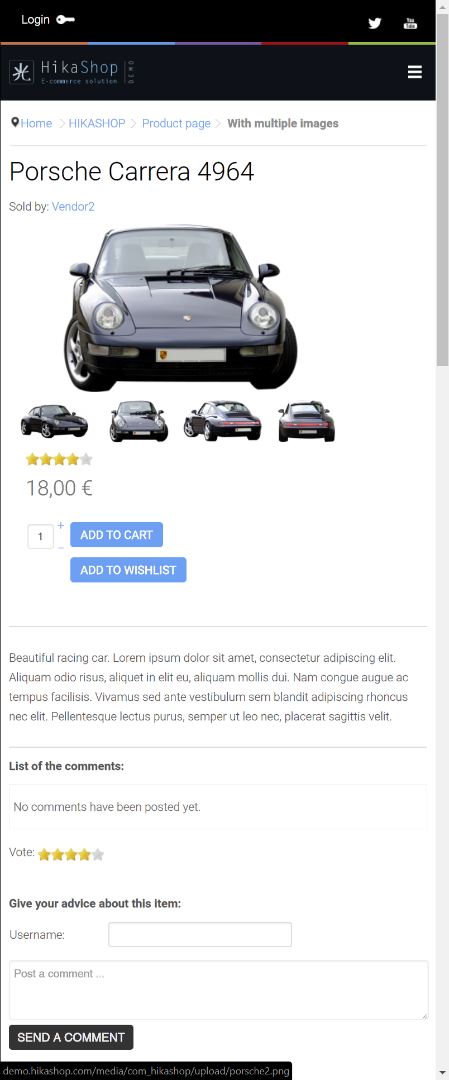Add product to cart

(x=116, y=535)
